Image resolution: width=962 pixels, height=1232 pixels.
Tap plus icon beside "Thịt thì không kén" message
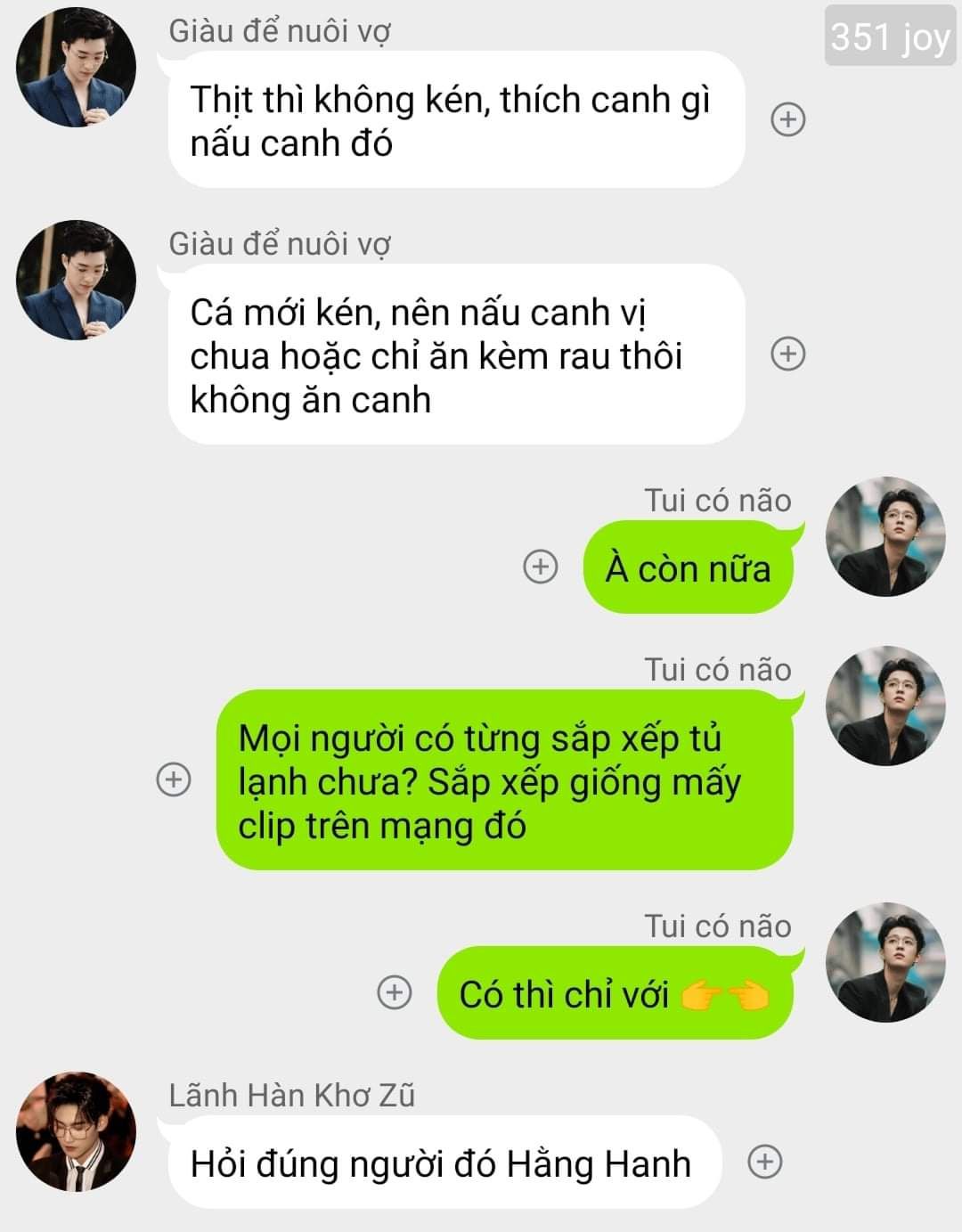[x=787, y=119]
